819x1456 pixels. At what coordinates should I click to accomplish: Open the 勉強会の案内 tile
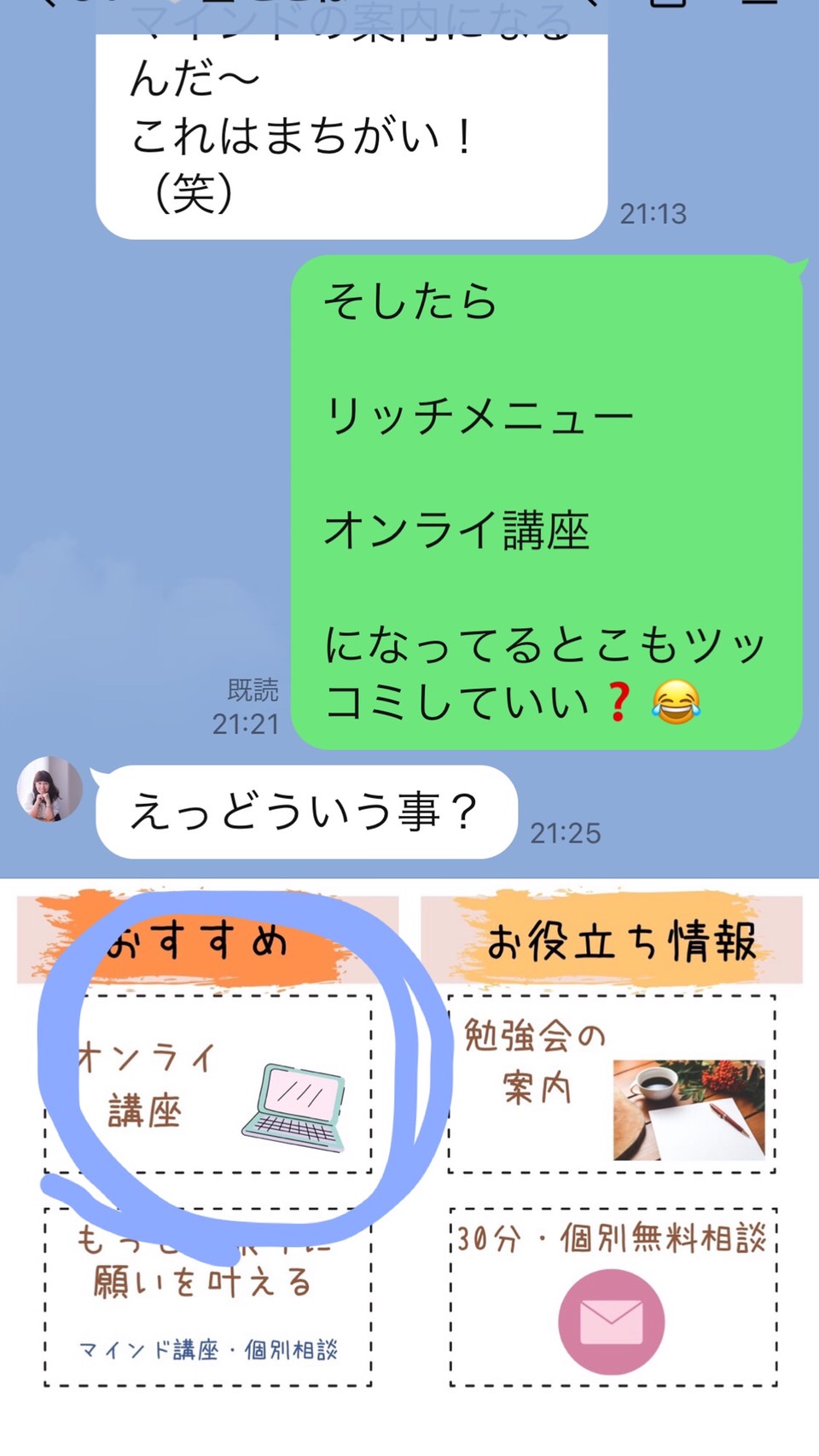click(x=612, y=1084)
